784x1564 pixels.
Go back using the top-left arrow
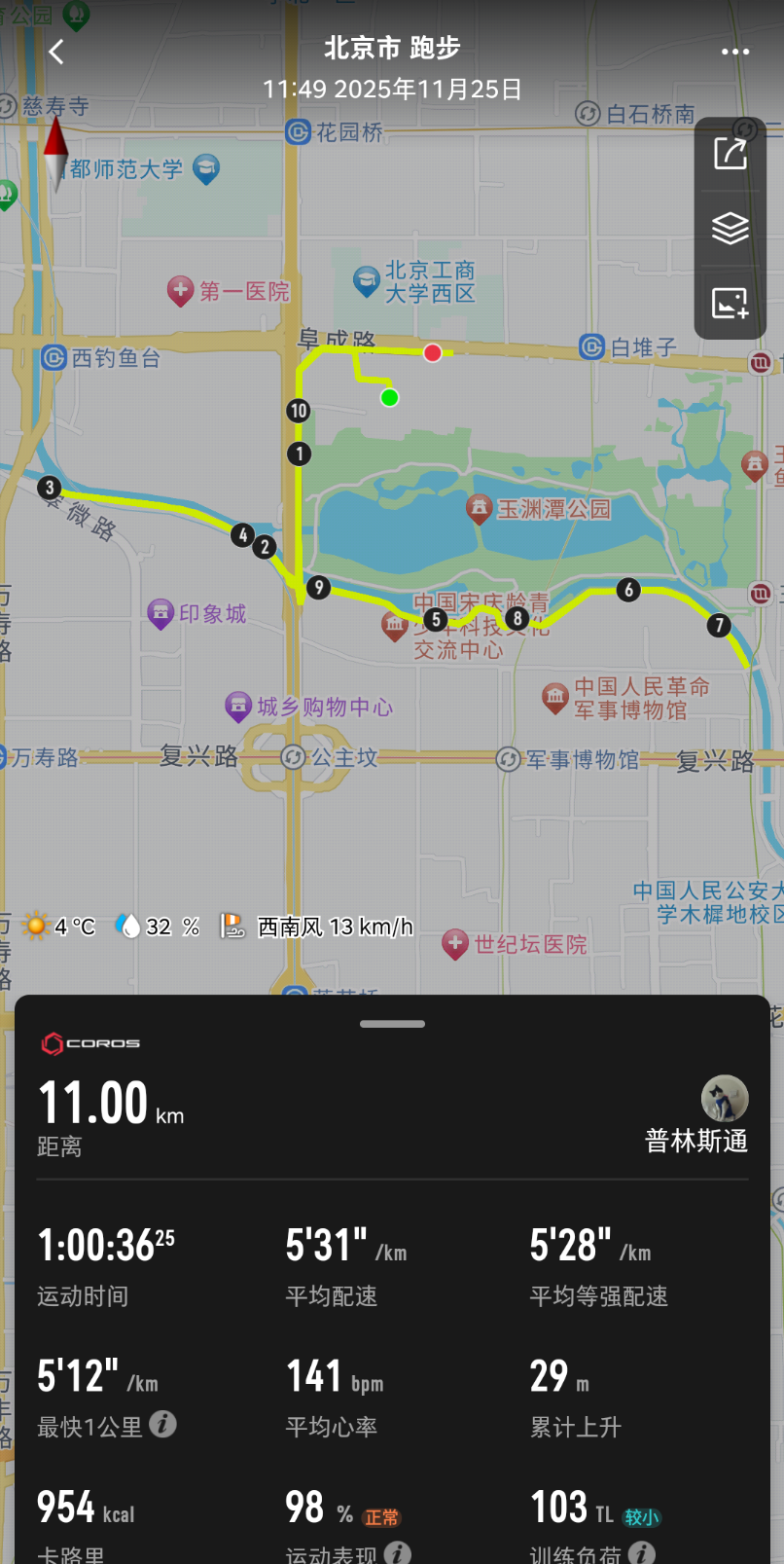56,52
